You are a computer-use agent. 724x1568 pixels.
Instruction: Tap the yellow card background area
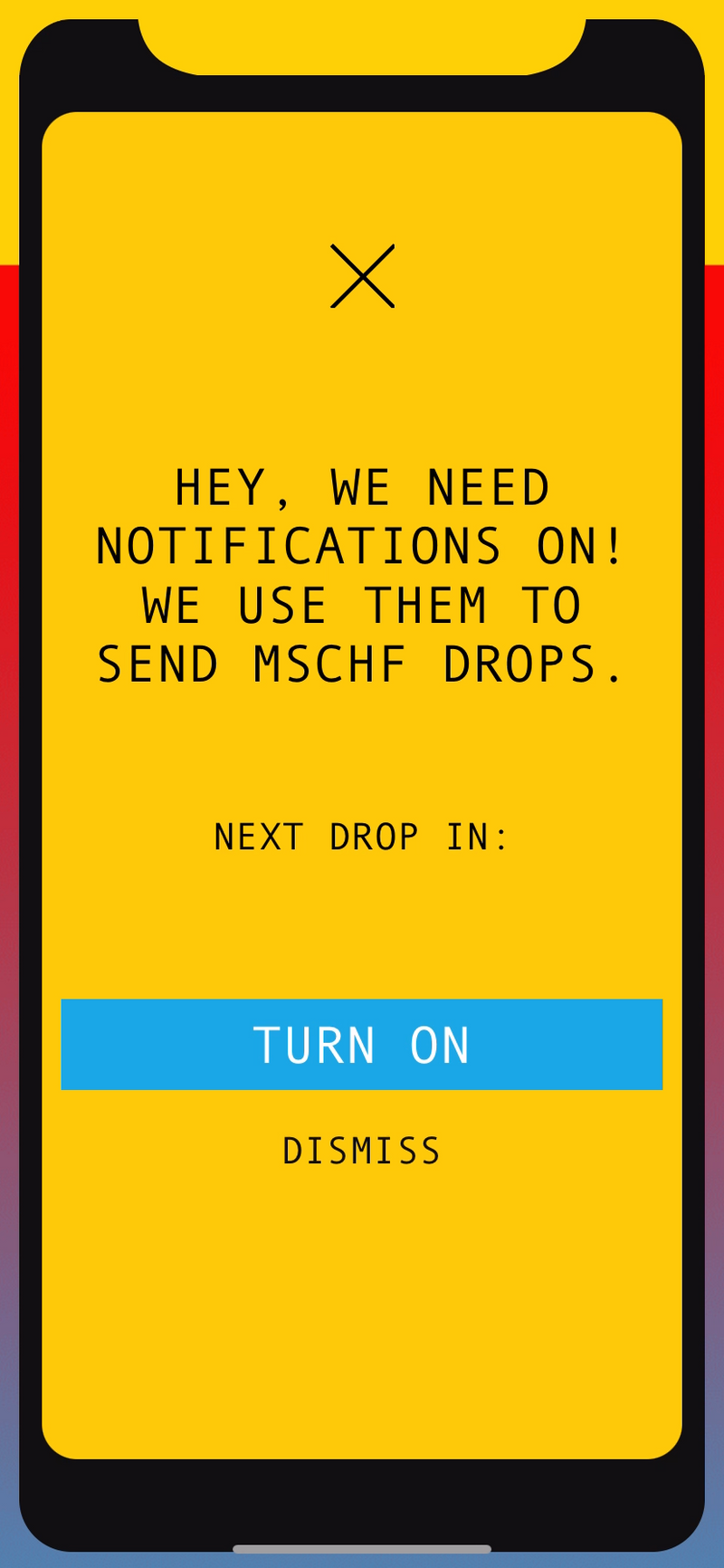pyautogui.click(x=362, y=1313)
